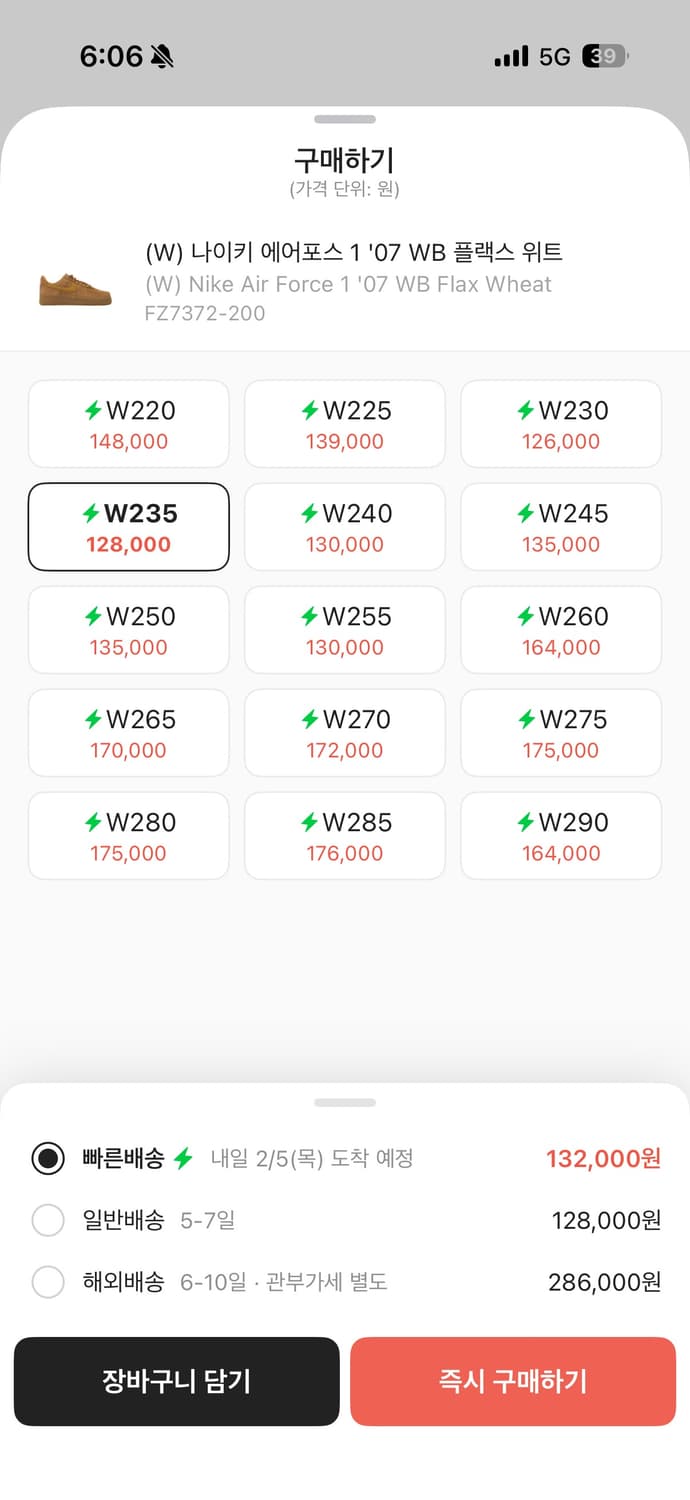Choose 해외배송 overseas delivery option
The width and height of the screenshot is (690, 1500).
(x=48, y=1282)
